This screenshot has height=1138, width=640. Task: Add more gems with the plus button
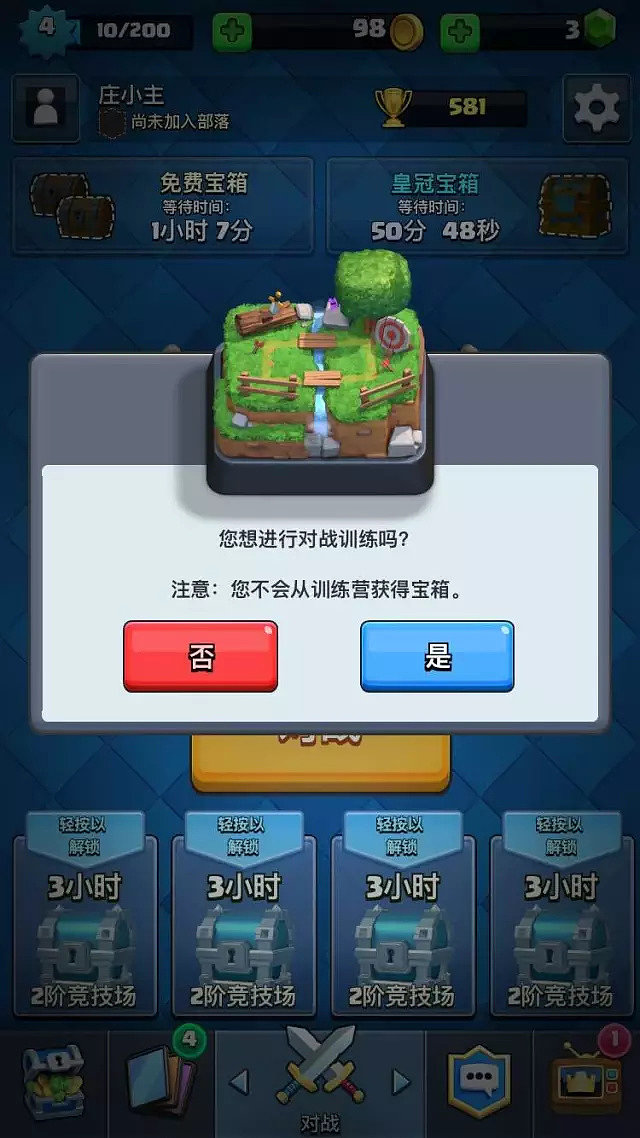point(460,32)
